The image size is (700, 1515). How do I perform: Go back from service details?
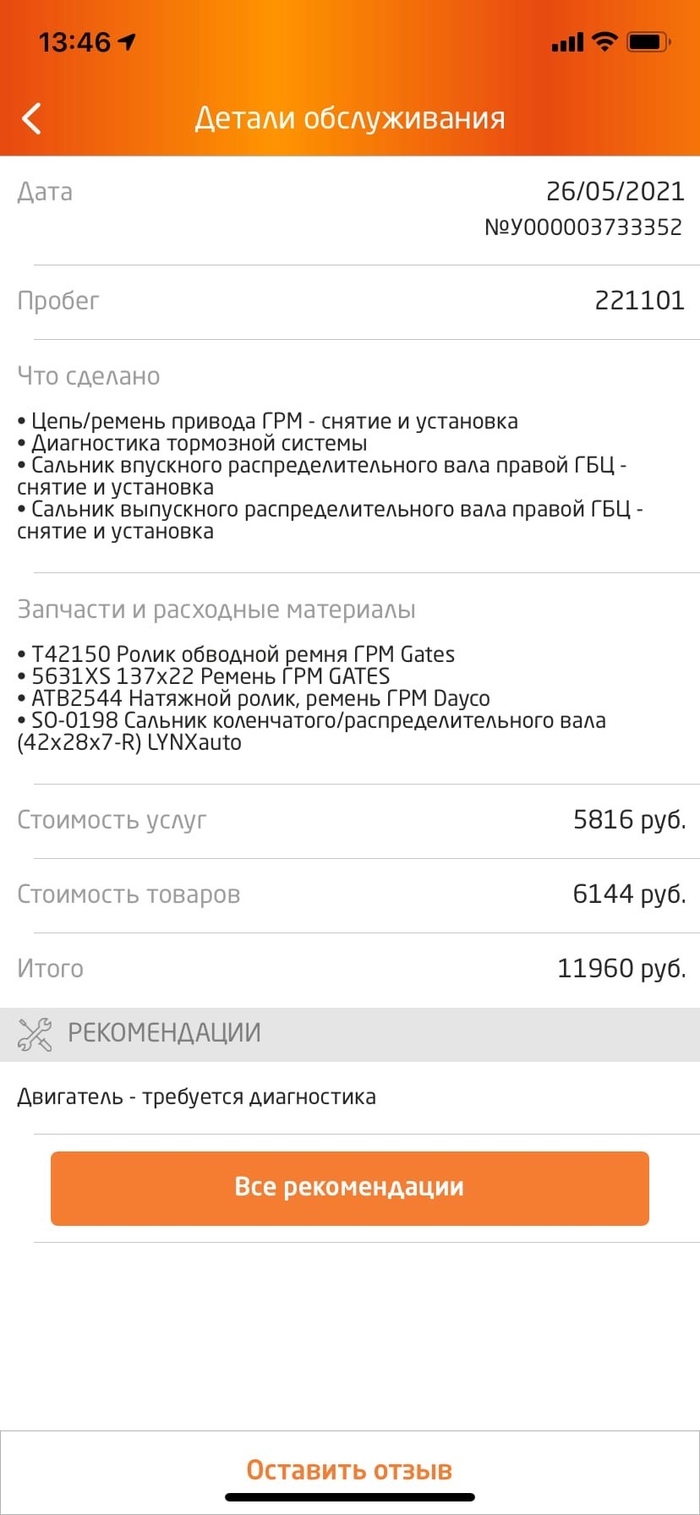(32, 119)
